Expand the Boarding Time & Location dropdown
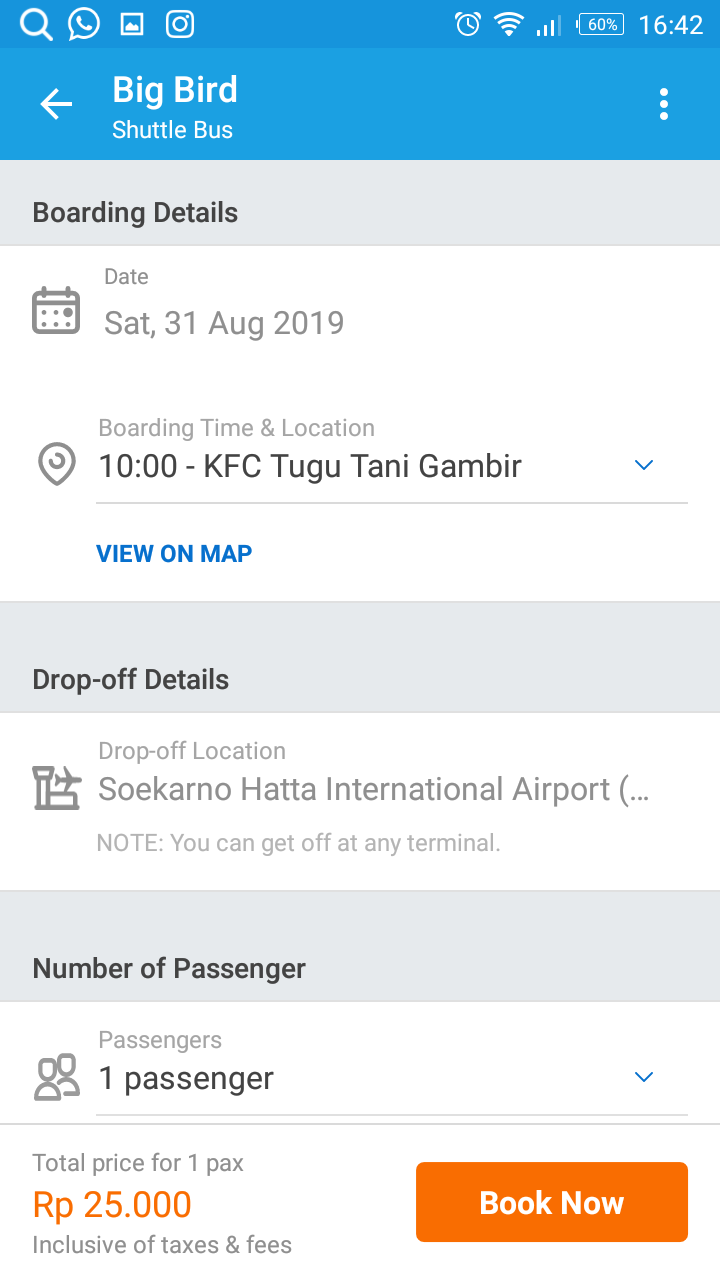Image resolution: width=720 pixels, height=1280 pixels. [644, 465]
